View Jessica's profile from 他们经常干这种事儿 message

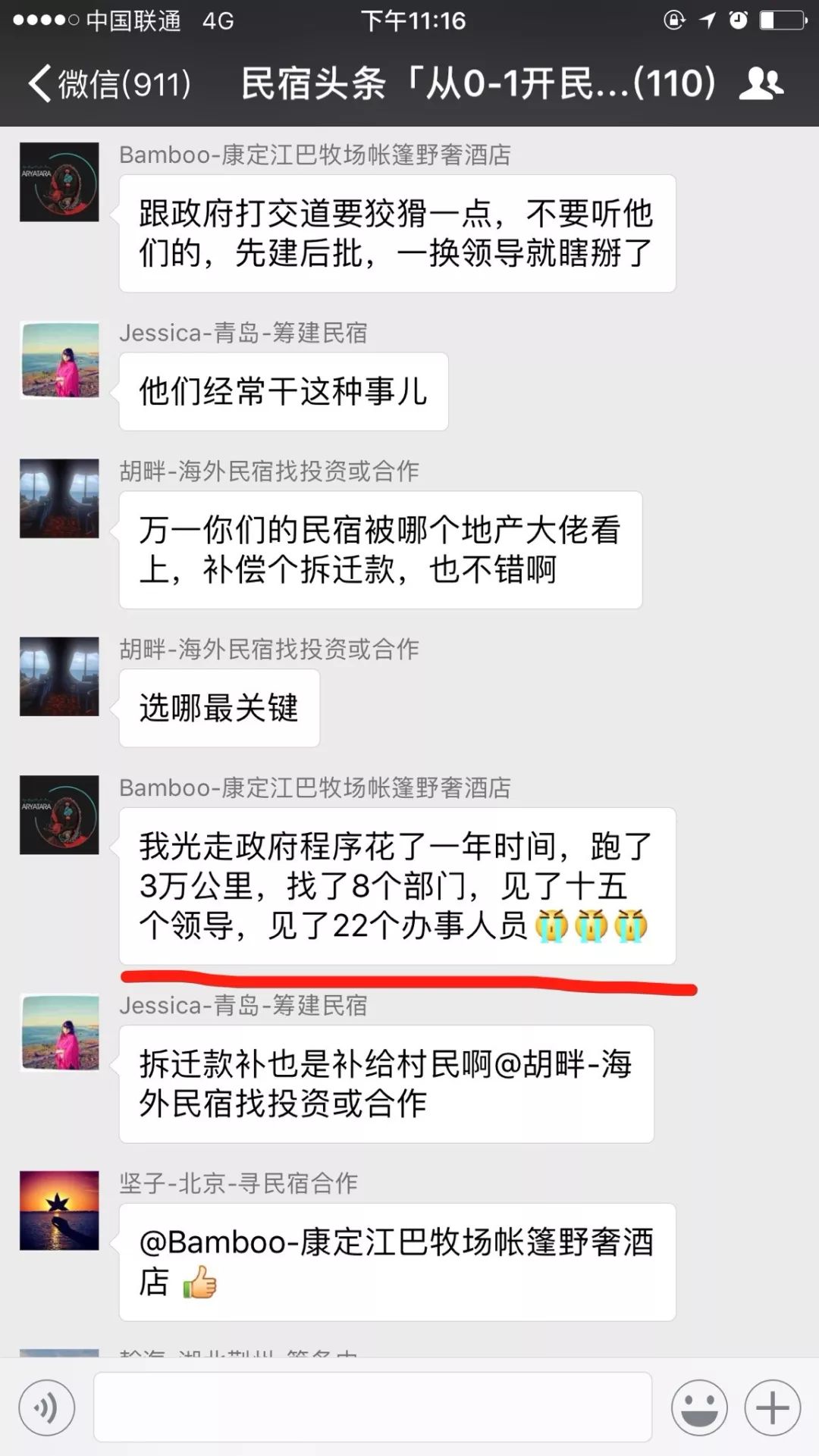[x=59, y=360]
